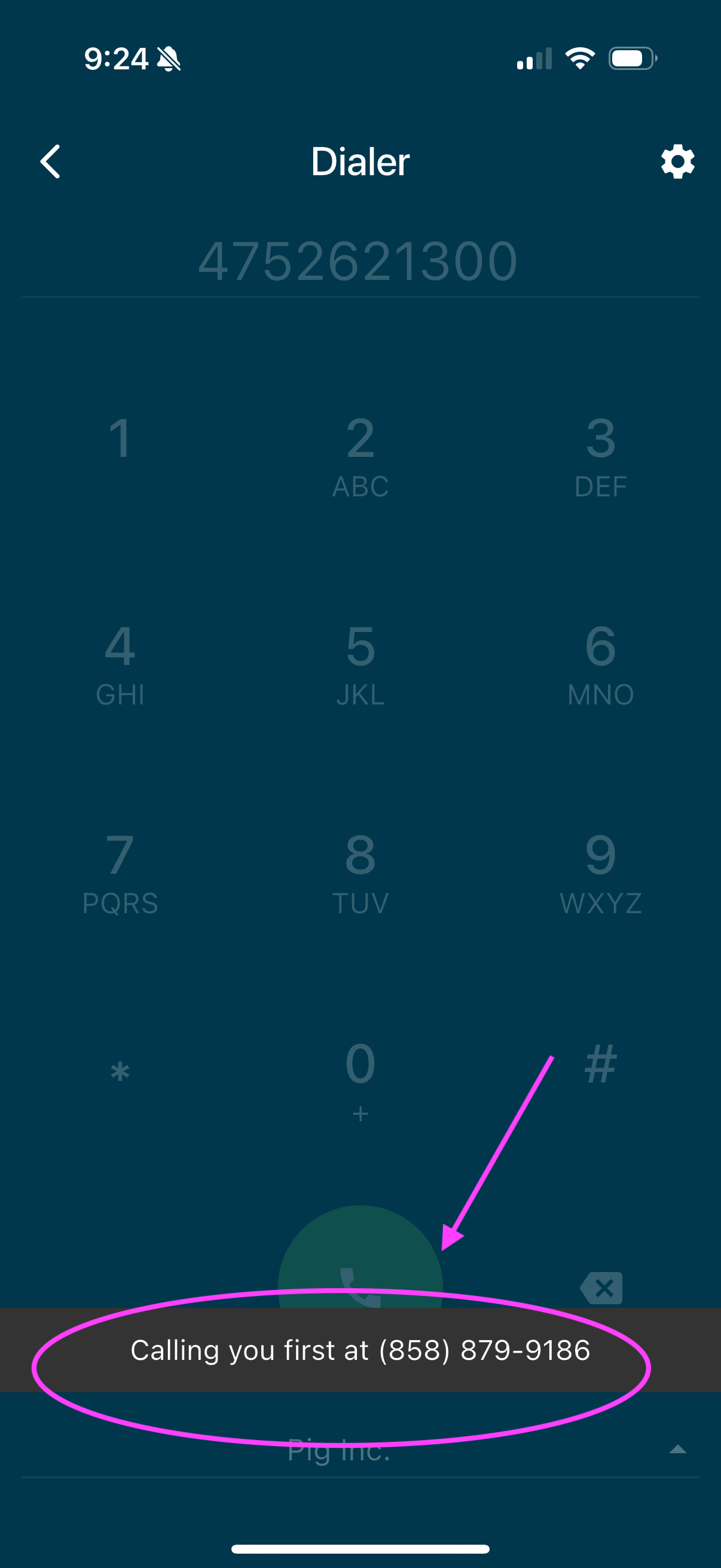Tap the pound # key
Viewport: 721px width, 1568px height.
pos(600,1064)
